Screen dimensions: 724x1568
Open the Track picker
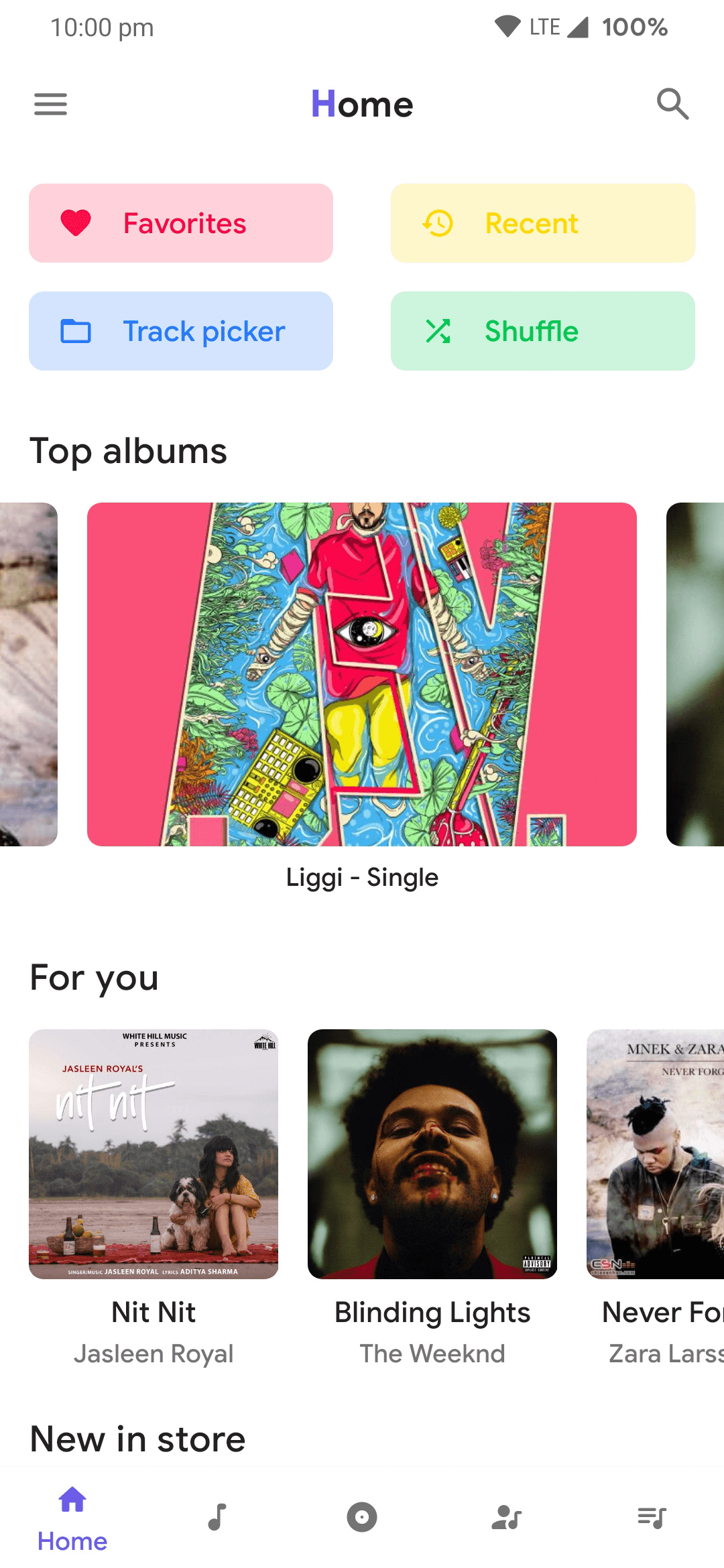coord(181,331)
